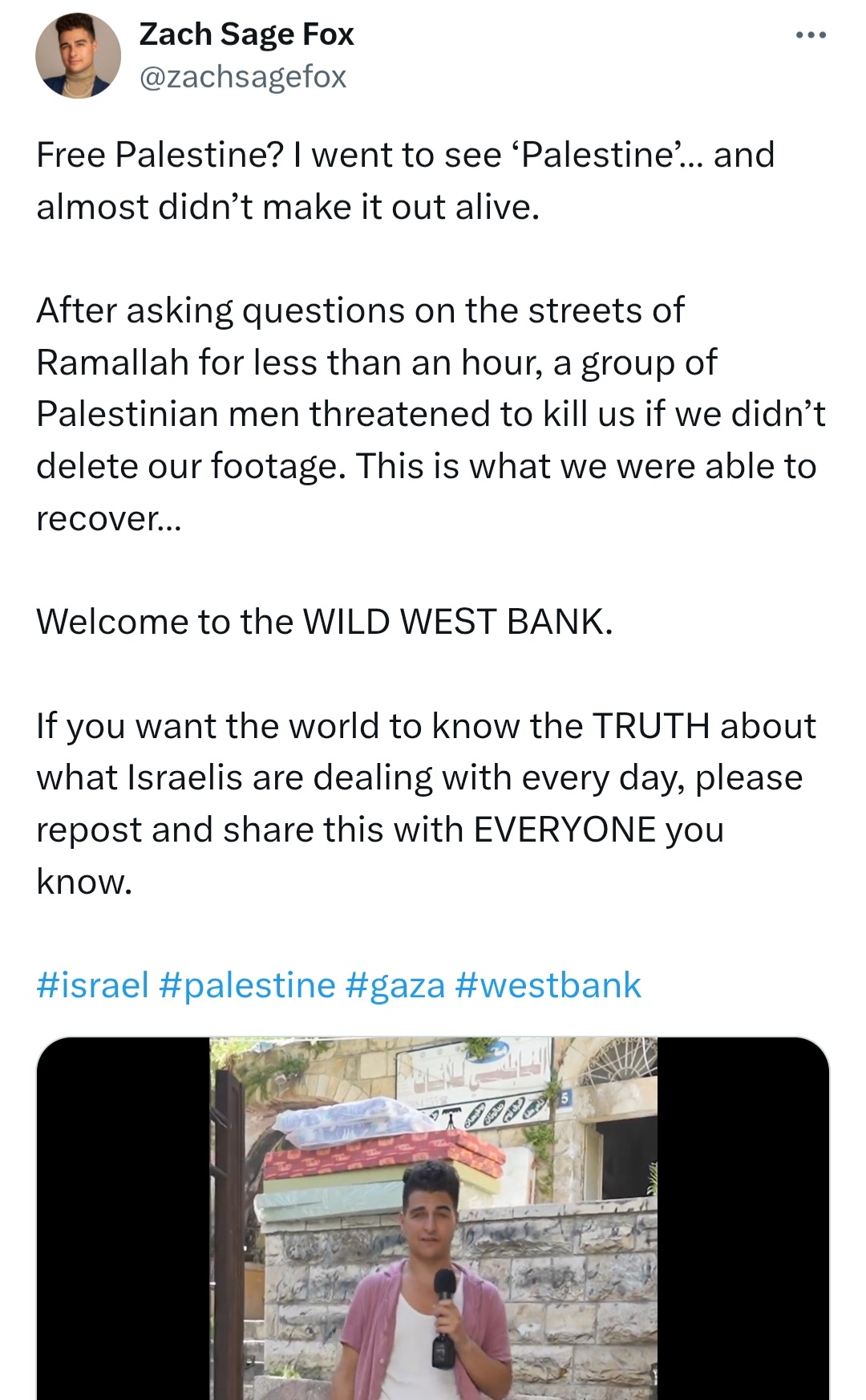
Task: Play the video attached to the post
Action: [433, 1219]
